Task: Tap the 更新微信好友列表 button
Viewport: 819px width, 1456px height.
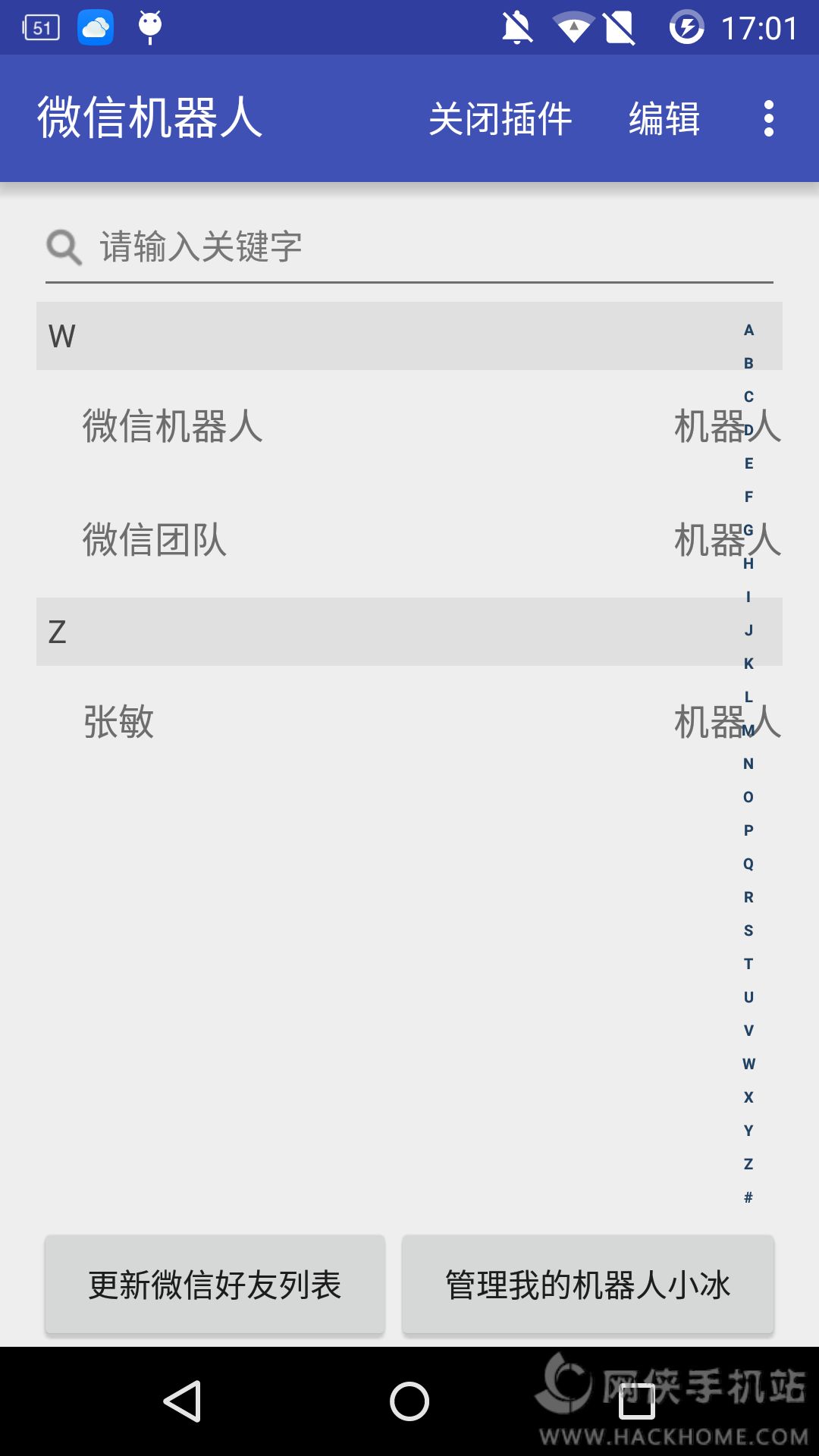Action: tap(215, 1285)
